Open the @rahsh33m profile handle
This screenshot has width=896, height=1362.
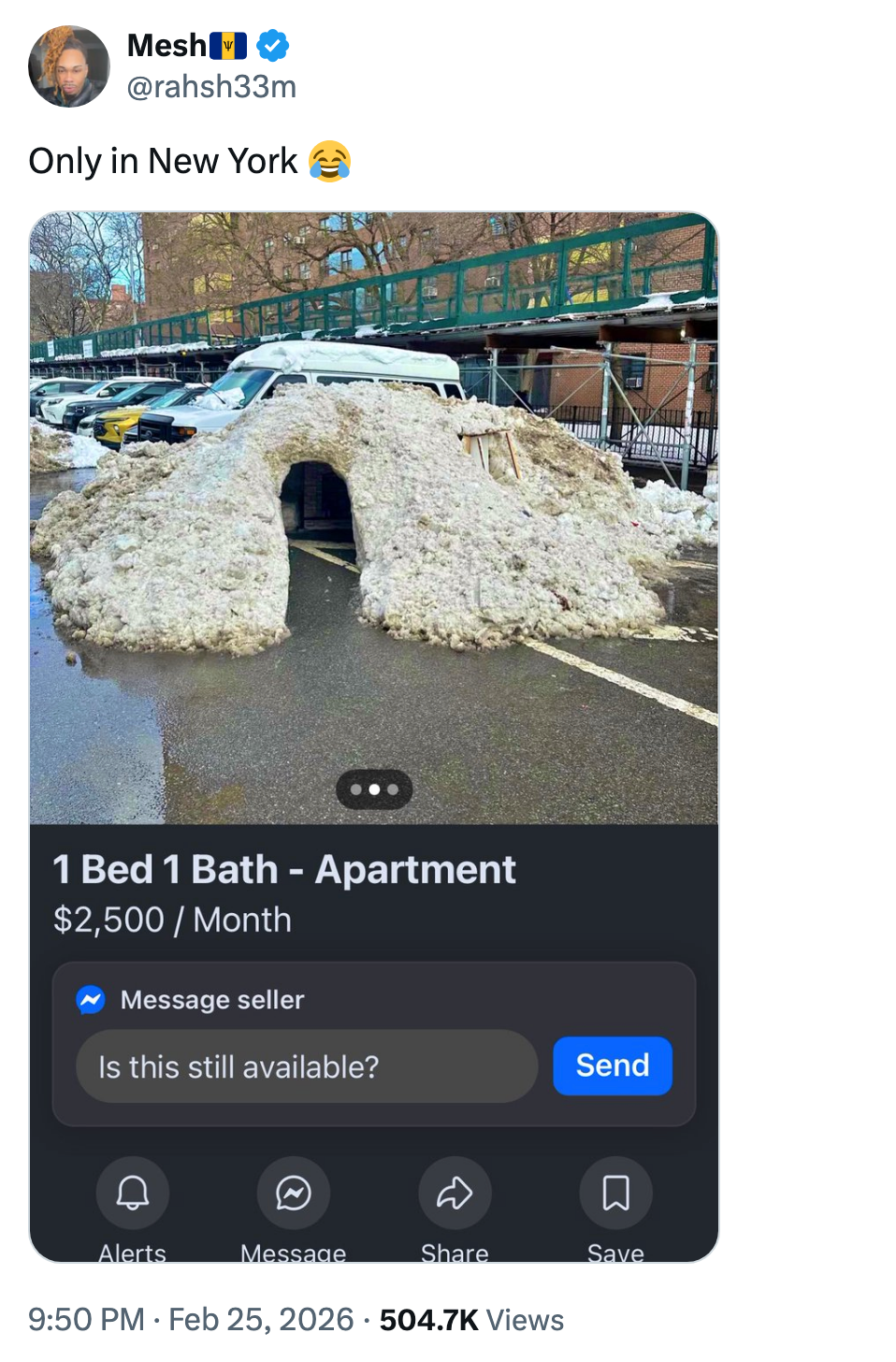click(x=211, y=86)
